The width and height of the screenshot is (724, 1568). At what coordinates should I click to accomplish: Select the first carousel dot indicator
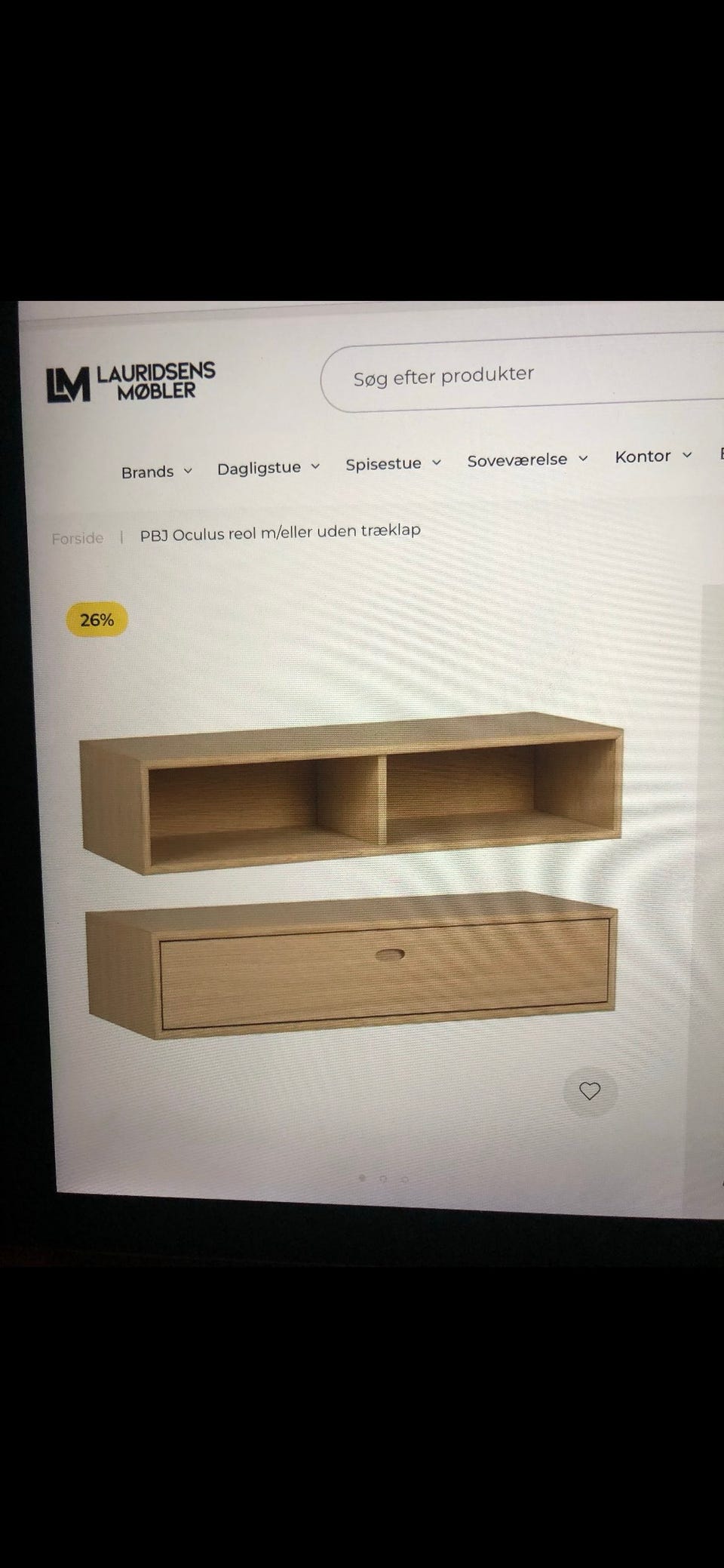pyautogui.click(x=362, y=1177)
